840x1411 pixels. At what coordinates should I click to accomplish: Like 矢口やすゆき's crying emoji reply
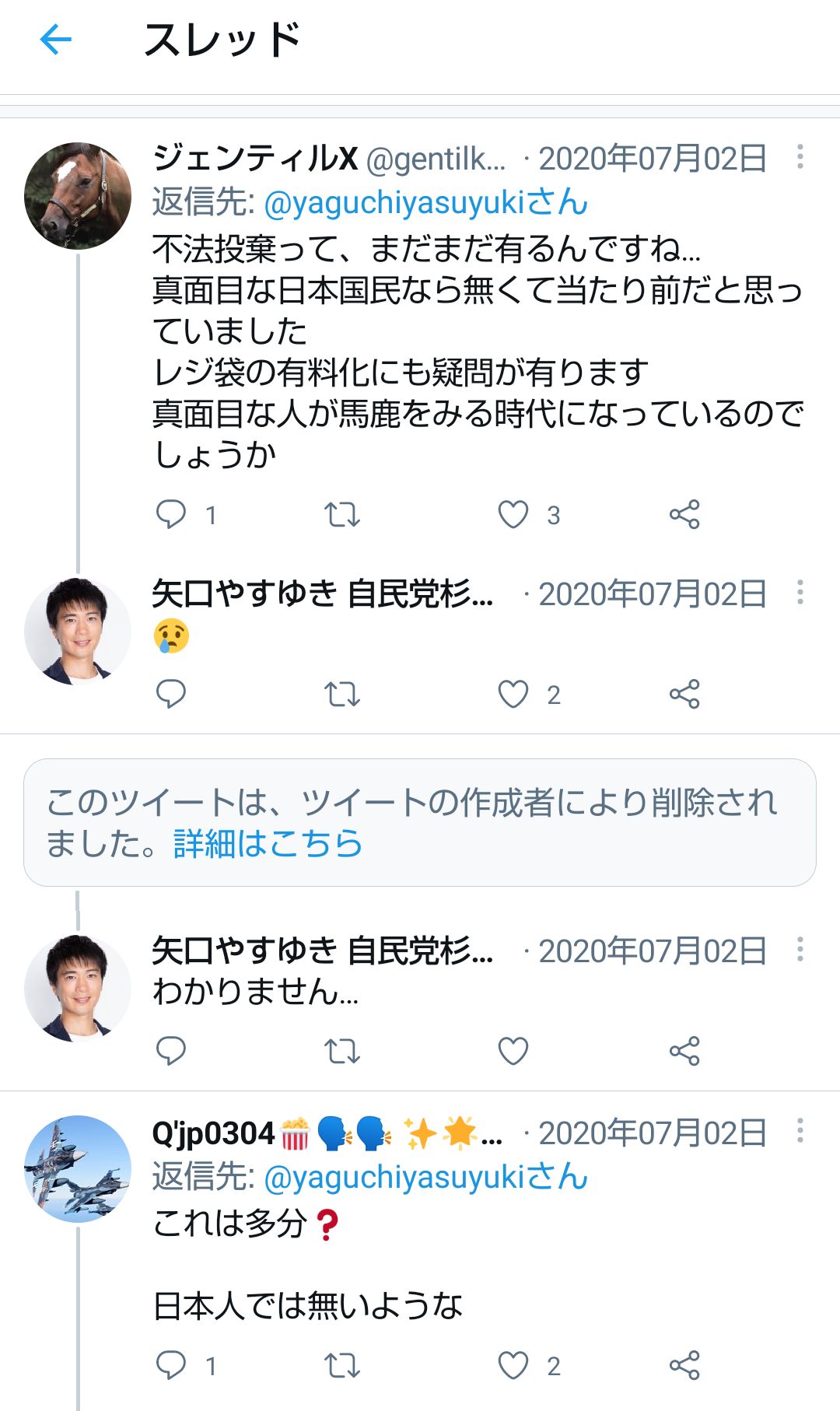tap(513, 694)
